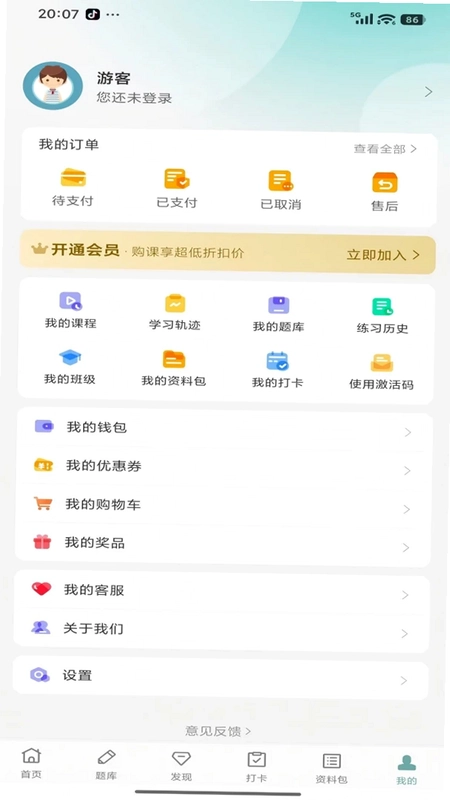Join membership with 立即加入
Screen dimensions: 450x800
(x=383, y=255)
